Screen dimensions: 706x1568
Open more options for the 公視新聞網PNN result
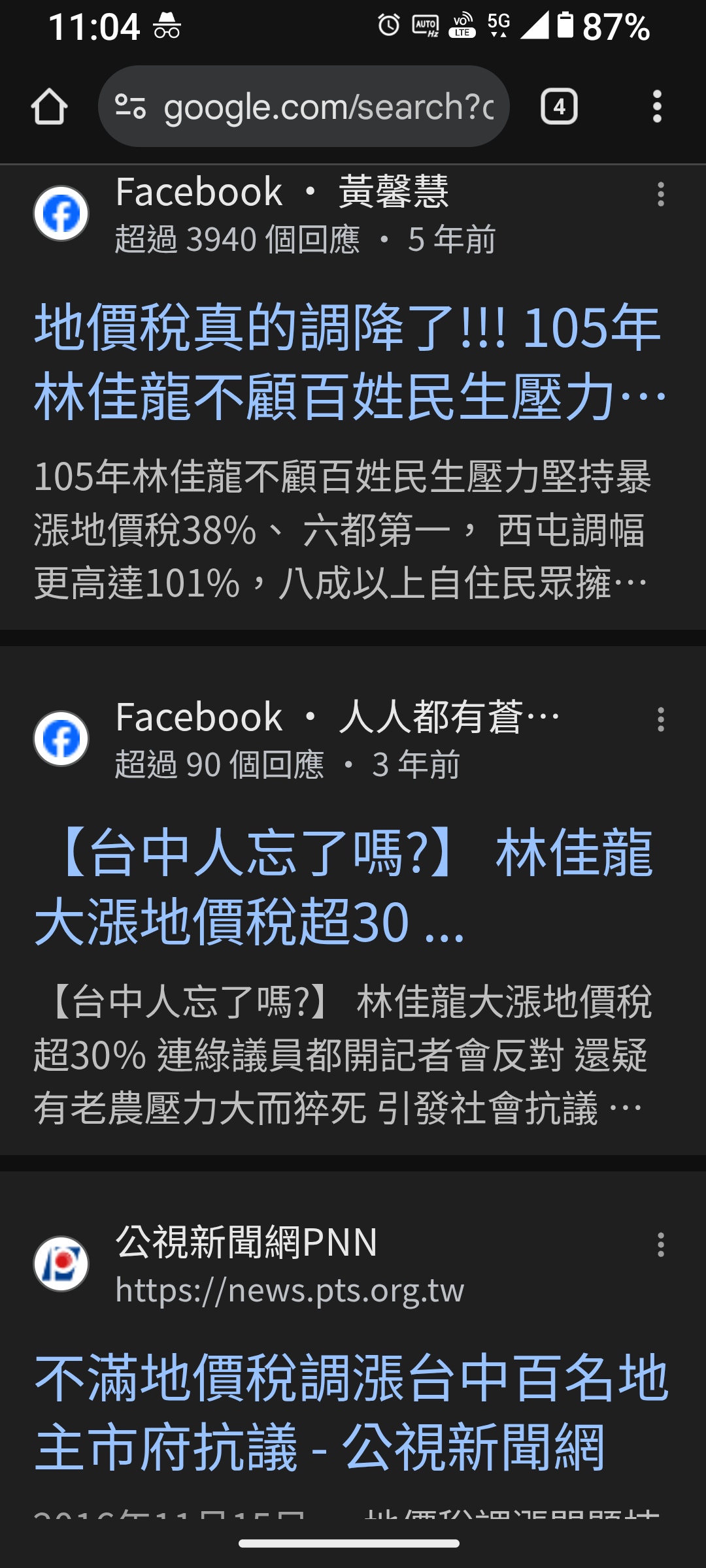(x=661, y=1245)
